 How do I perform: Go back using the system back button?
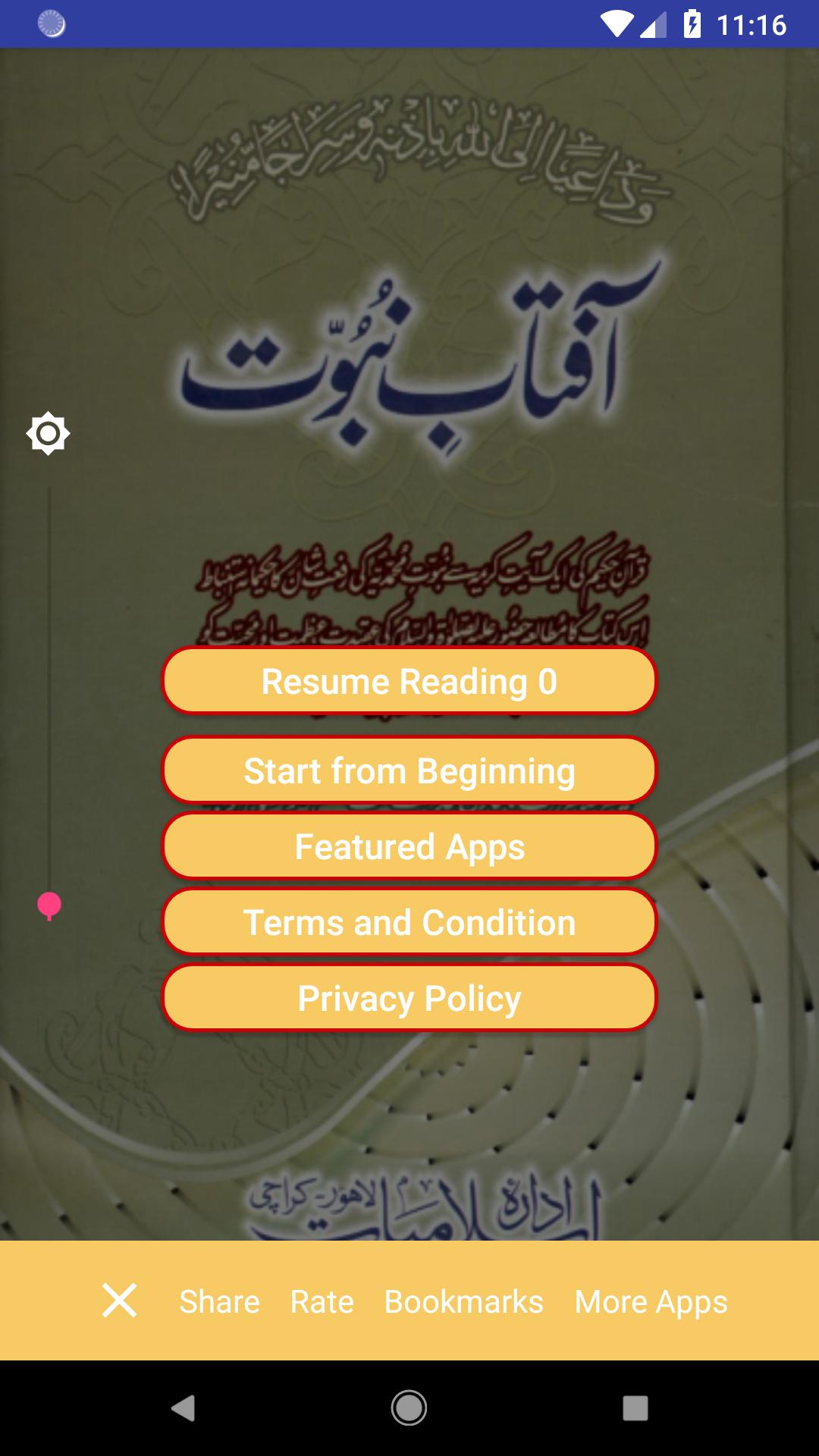pyautogui.click(x=183, y=1408)
